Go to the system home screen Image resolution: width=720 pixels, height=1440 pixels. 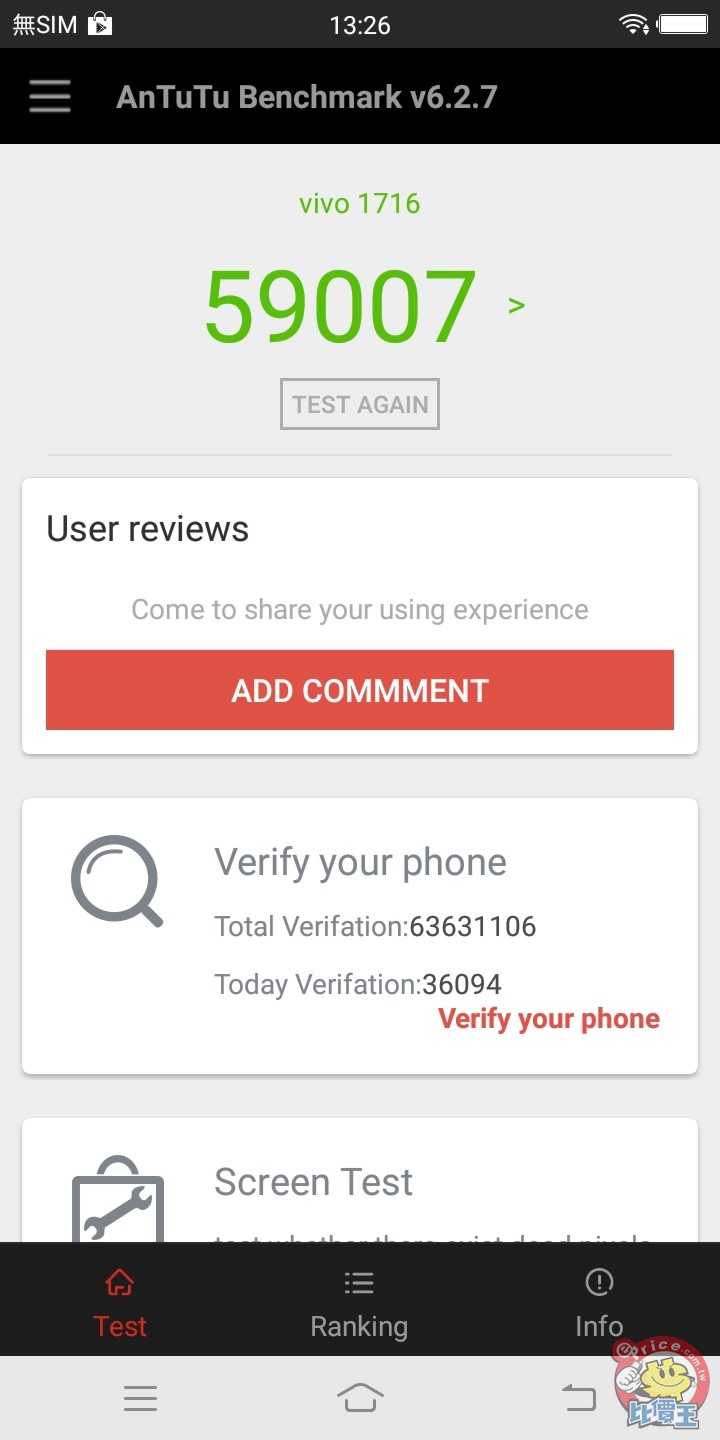click(x=360, y=1397)
